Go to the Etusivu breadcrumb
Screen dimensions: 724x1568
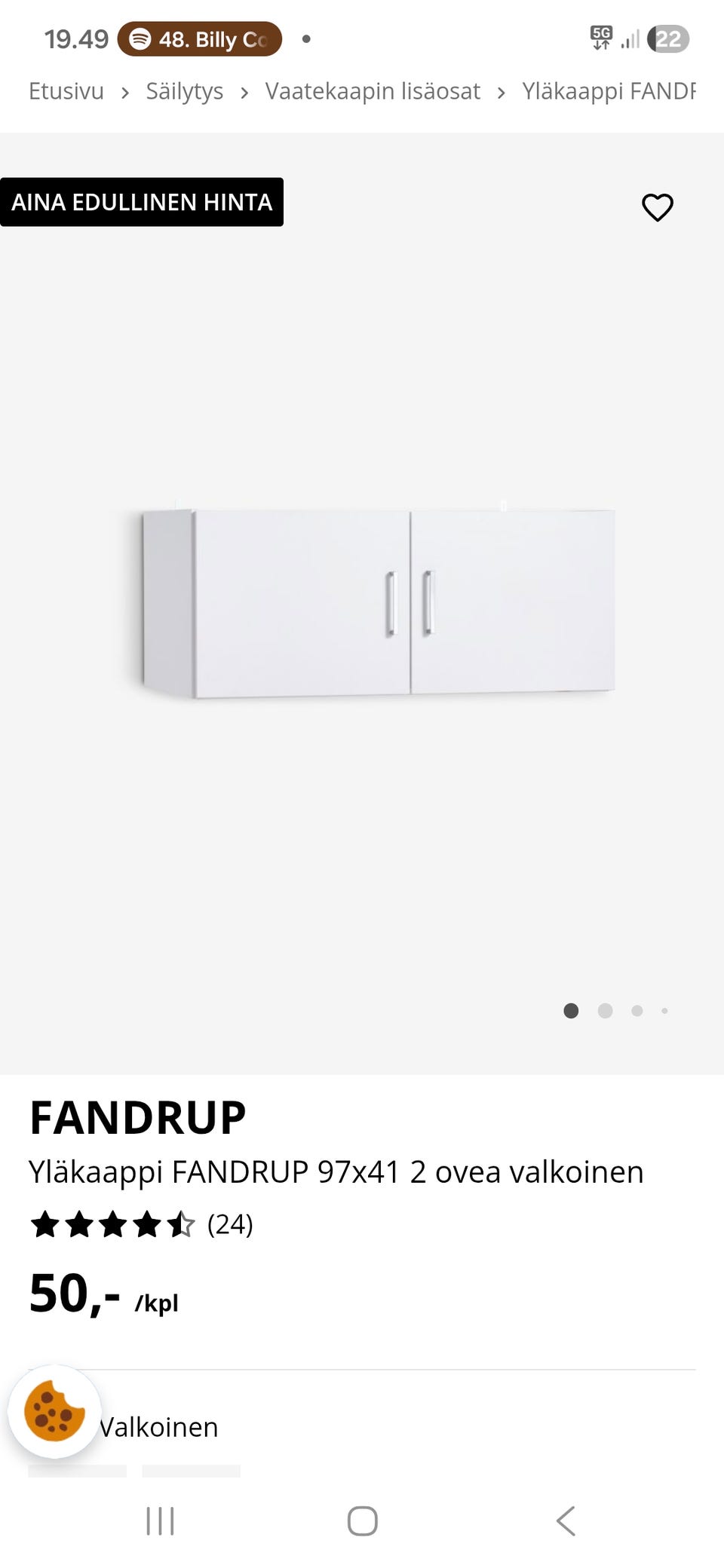[66, 91]
